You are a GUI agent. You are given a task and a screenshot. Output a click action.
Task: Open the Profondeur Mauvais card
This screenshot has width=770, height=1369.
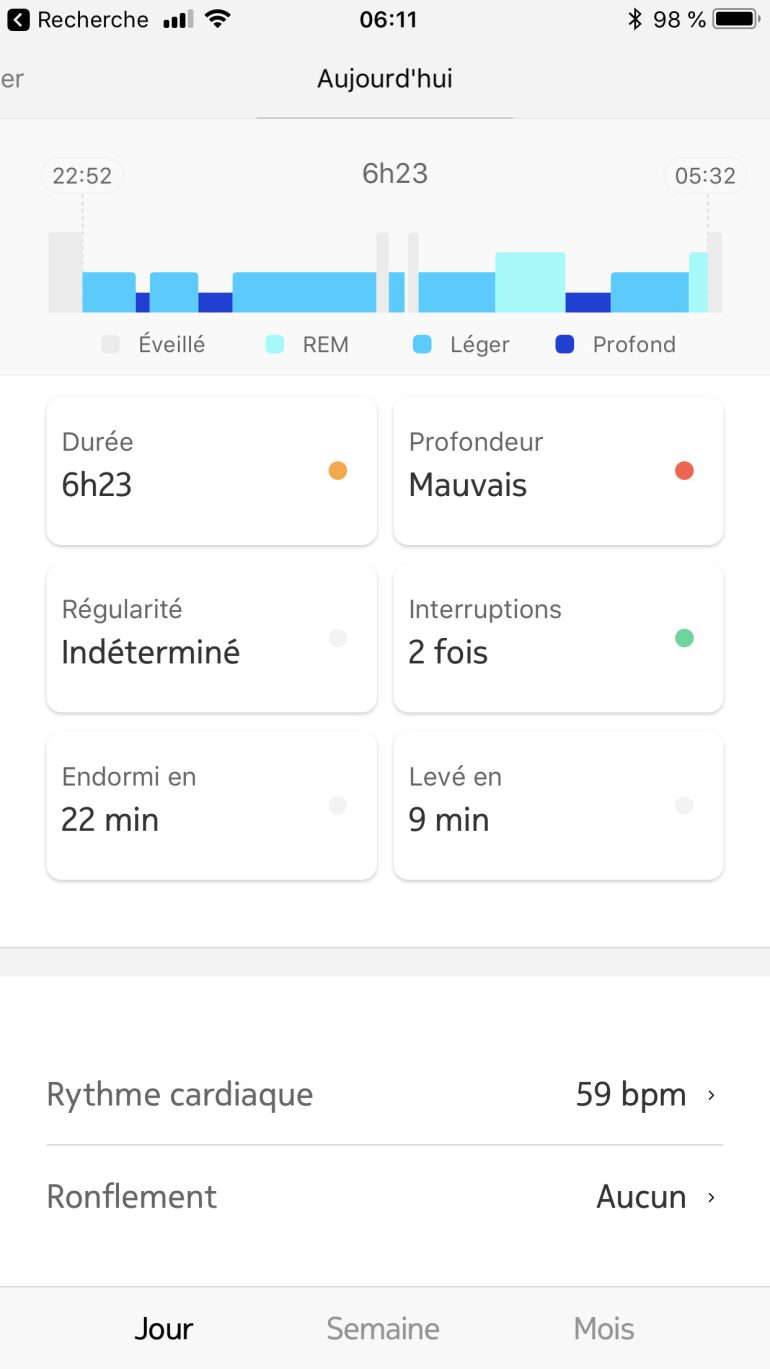558,470
